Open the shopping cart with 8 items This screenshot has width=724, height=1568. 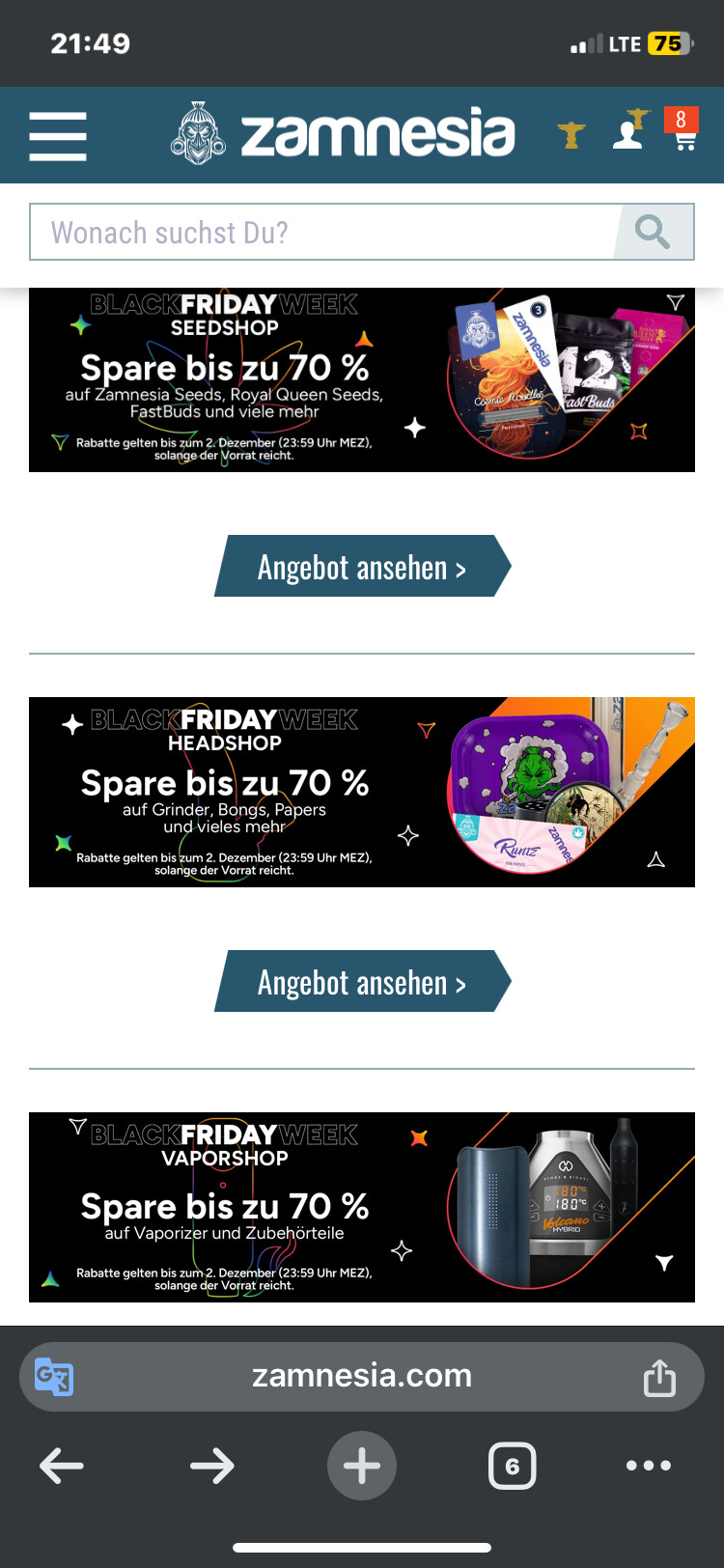click(x=682, y=129)
